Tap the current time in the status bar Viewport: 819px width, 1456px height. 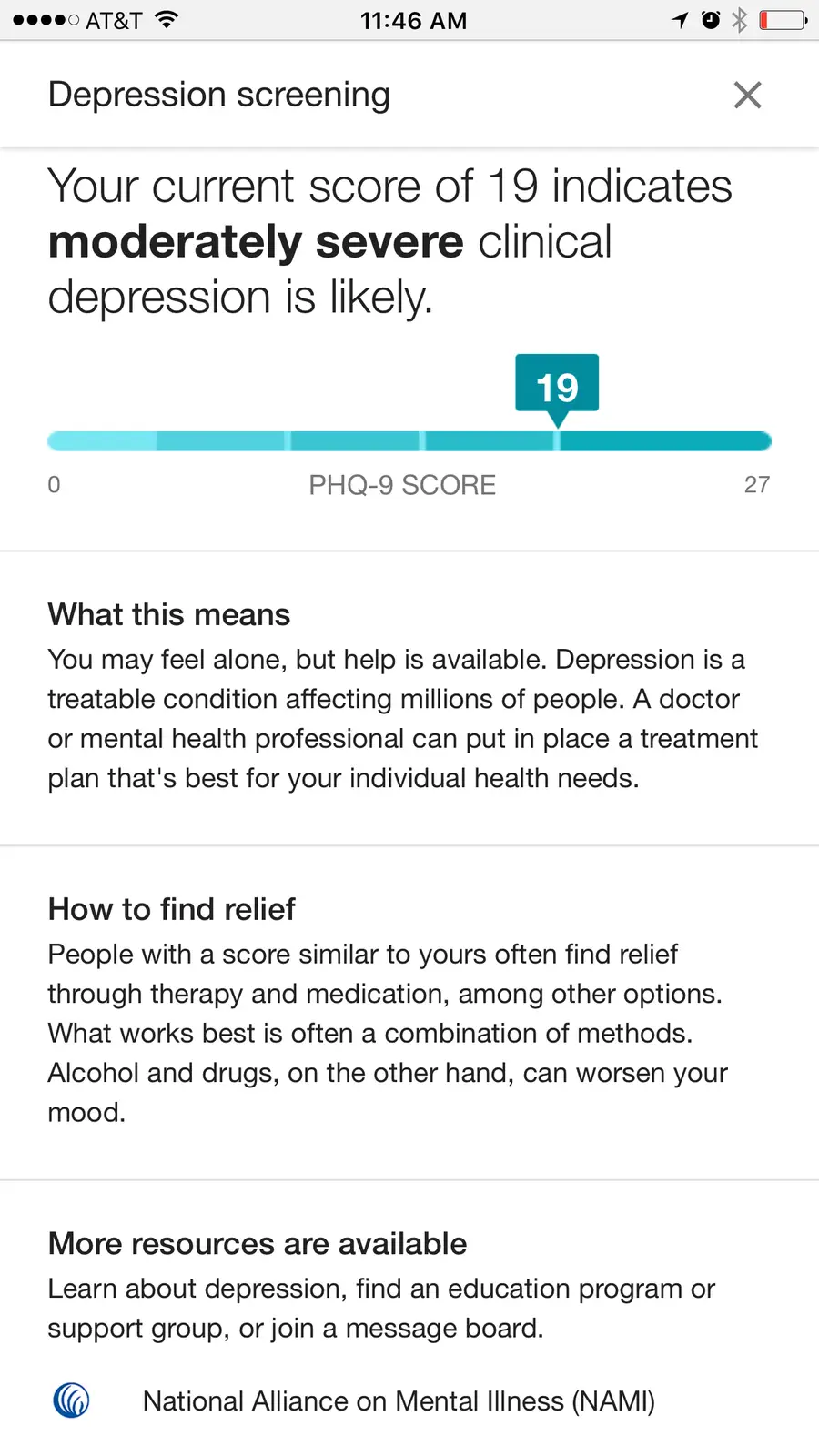point(414,19)
